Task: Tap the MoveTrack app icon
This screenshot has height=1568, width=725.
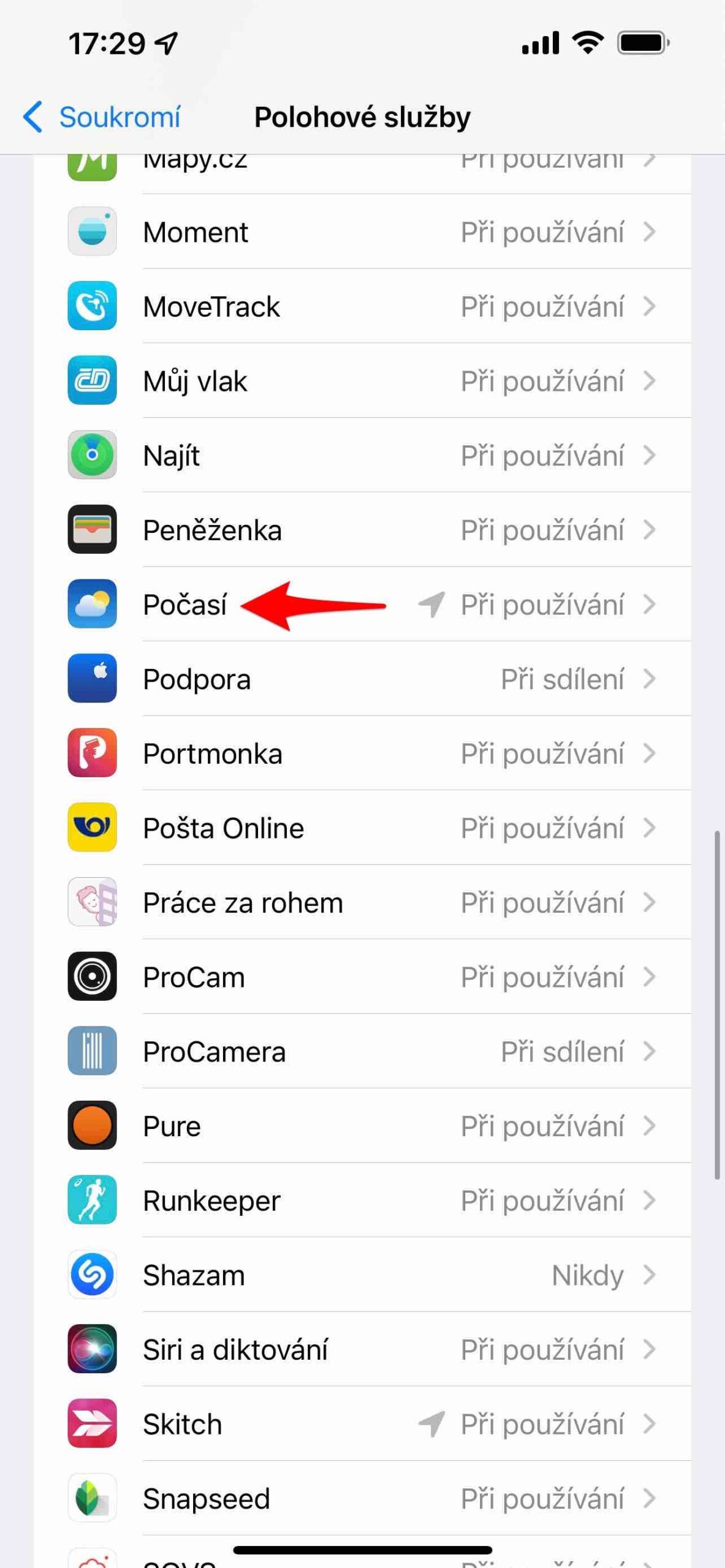Action: click(x=92, y=306)
